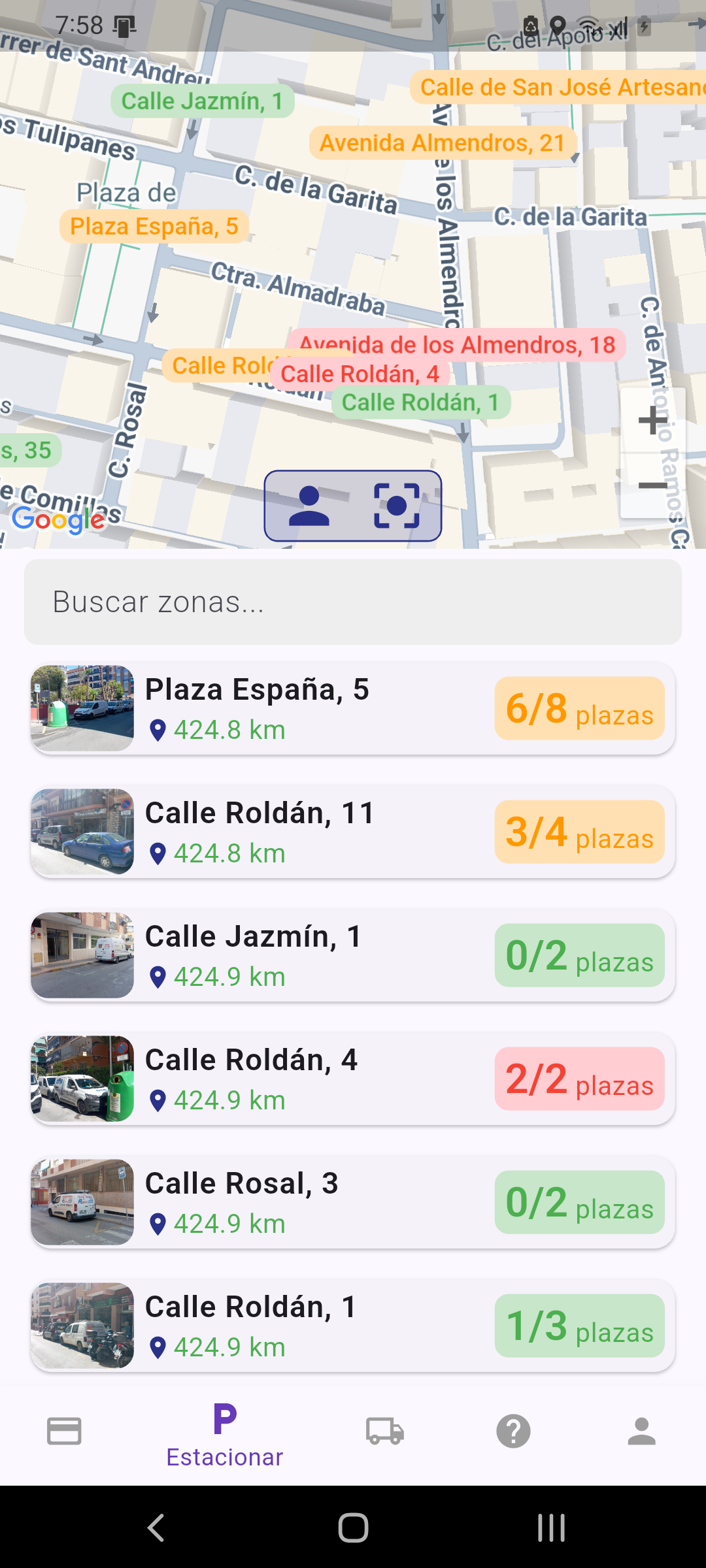This screenshot has width=706, height=1568.
Task: Select the Calle Jazmín, 1 map marker
Action: [202, 101]
